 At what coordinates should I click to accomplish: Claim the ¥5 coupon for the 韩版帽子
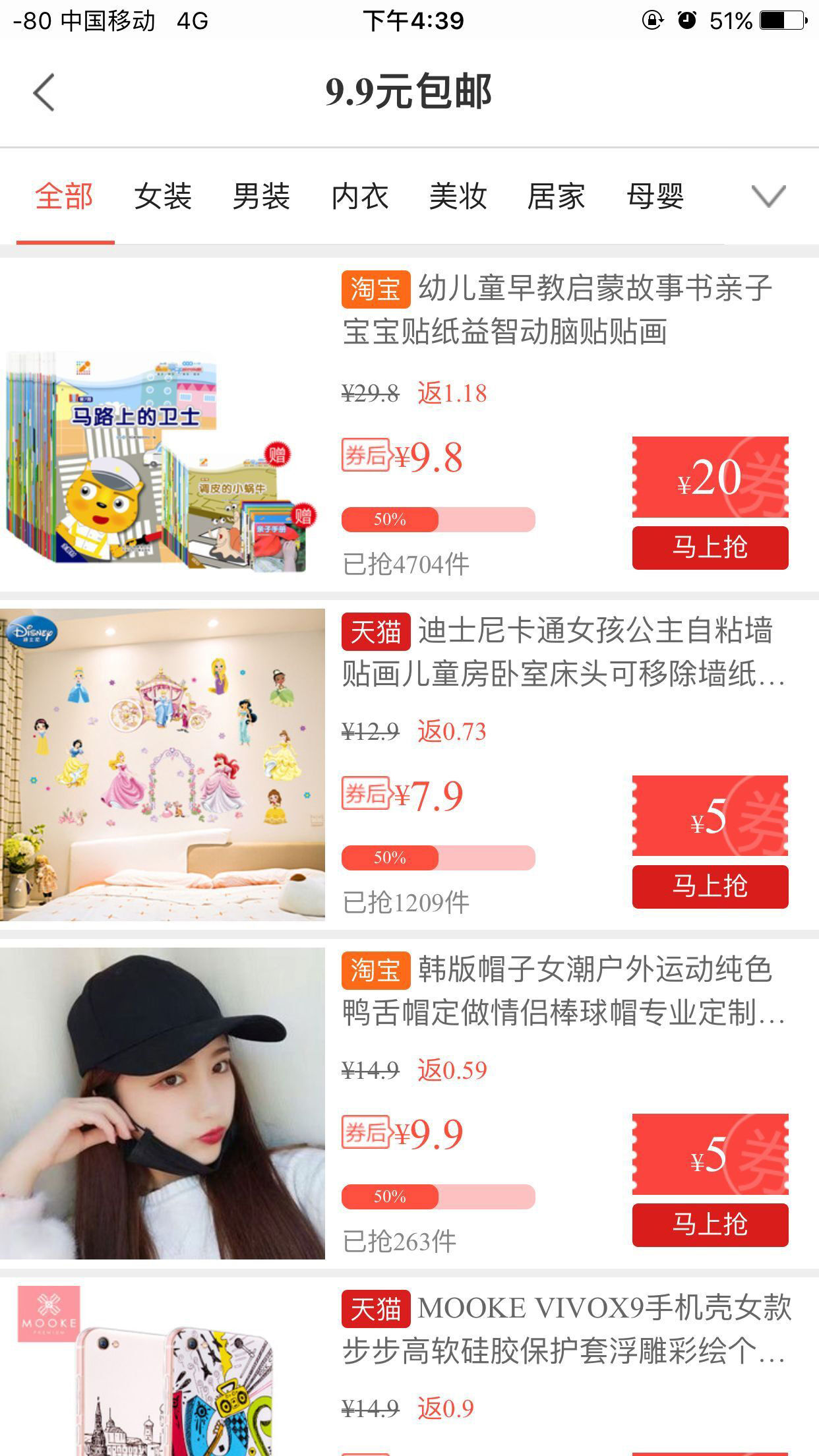tap(710, 1154)
